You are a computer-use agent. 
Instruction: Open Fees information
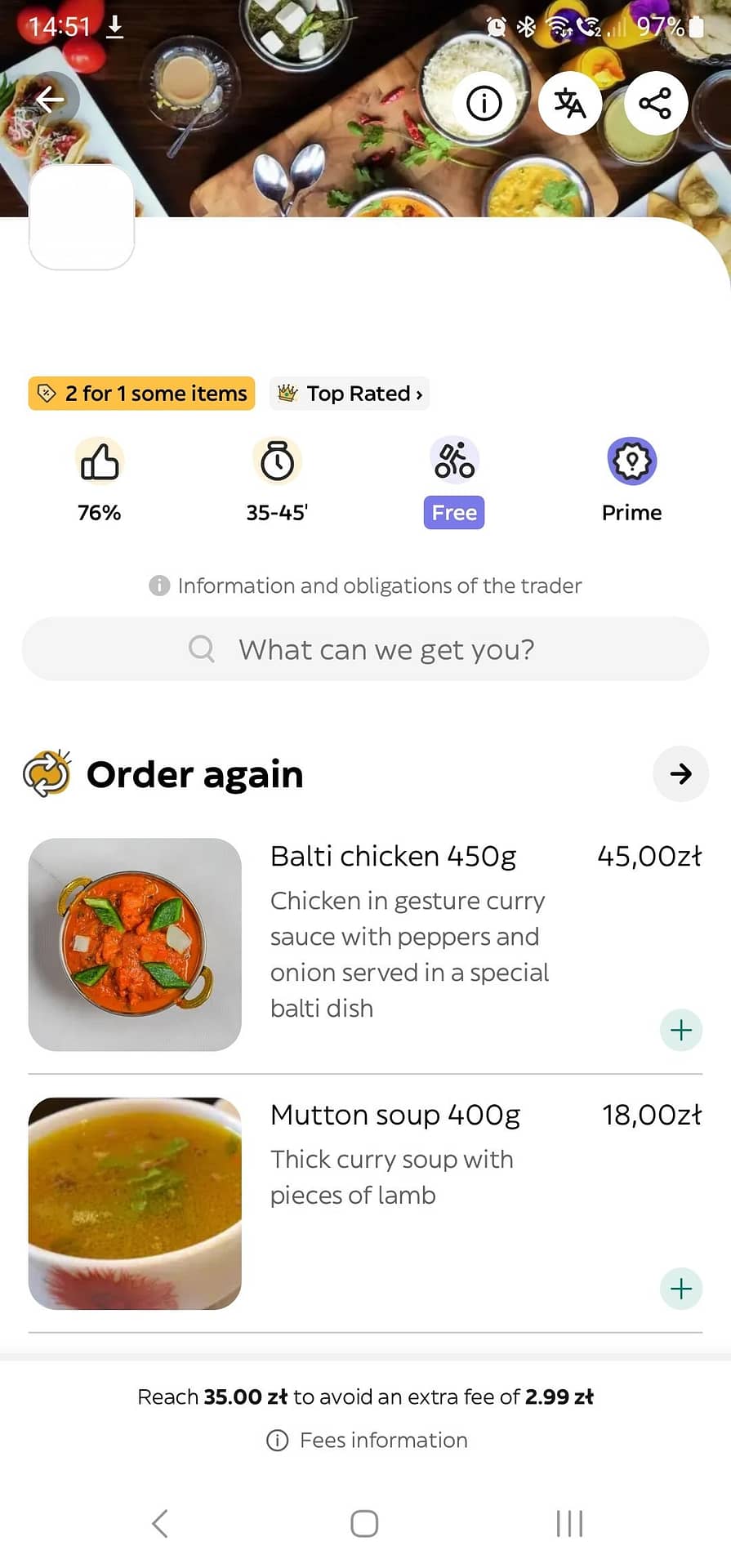click(x=367, y=1440)
